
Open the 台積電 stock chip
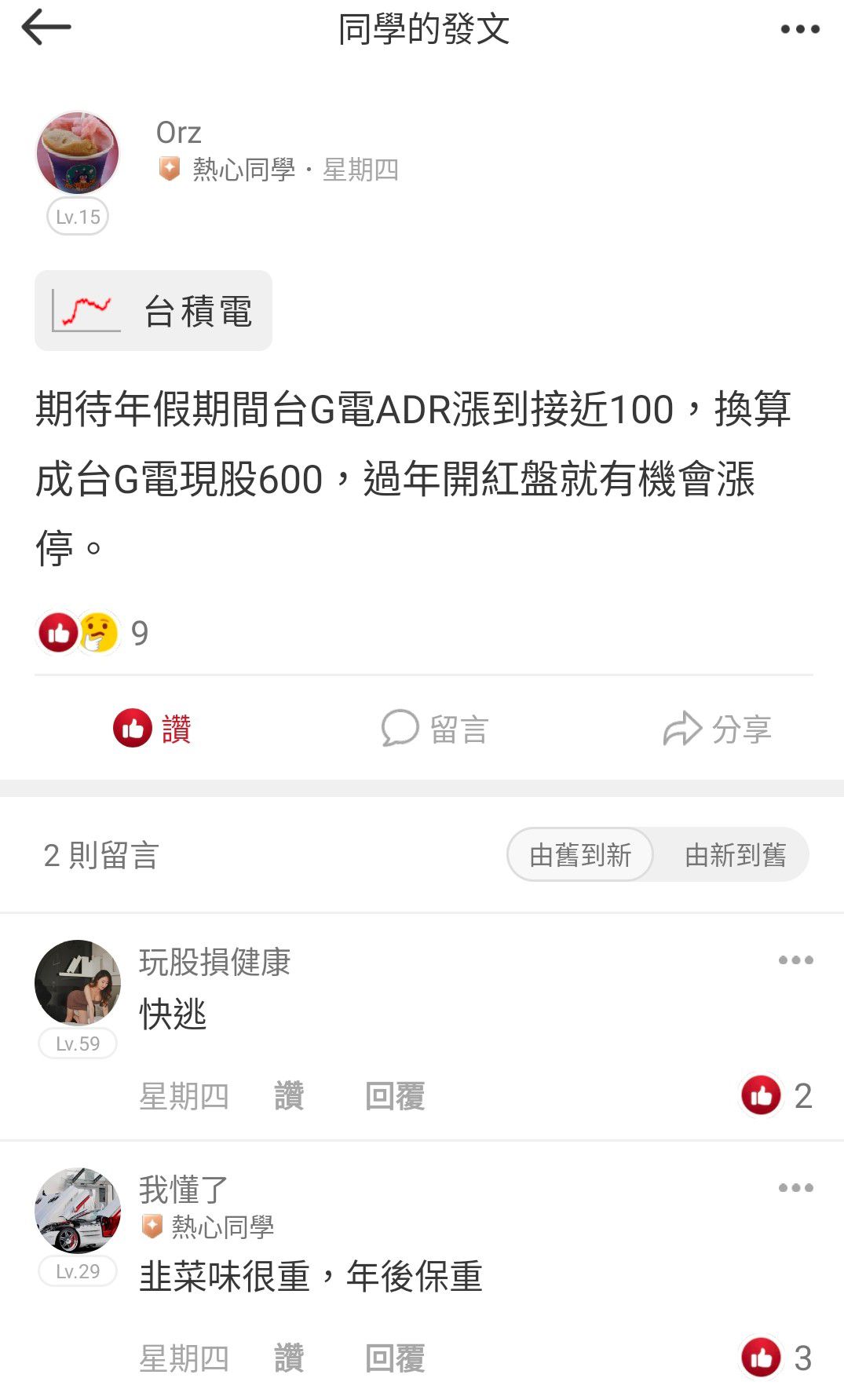pos(154,311)
